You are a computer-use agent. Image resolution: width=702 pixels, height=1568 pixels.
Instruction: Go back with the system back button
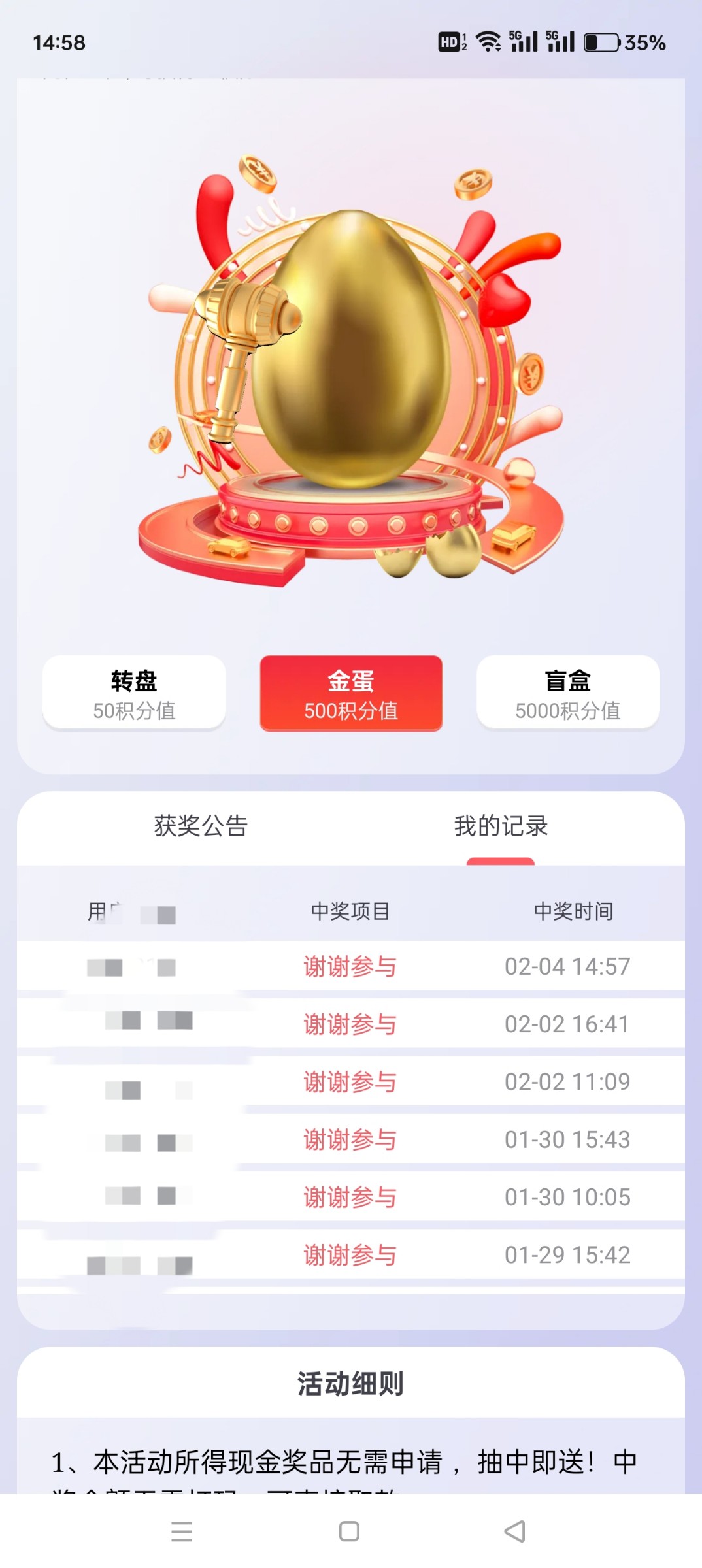(x=515, y=1531)
